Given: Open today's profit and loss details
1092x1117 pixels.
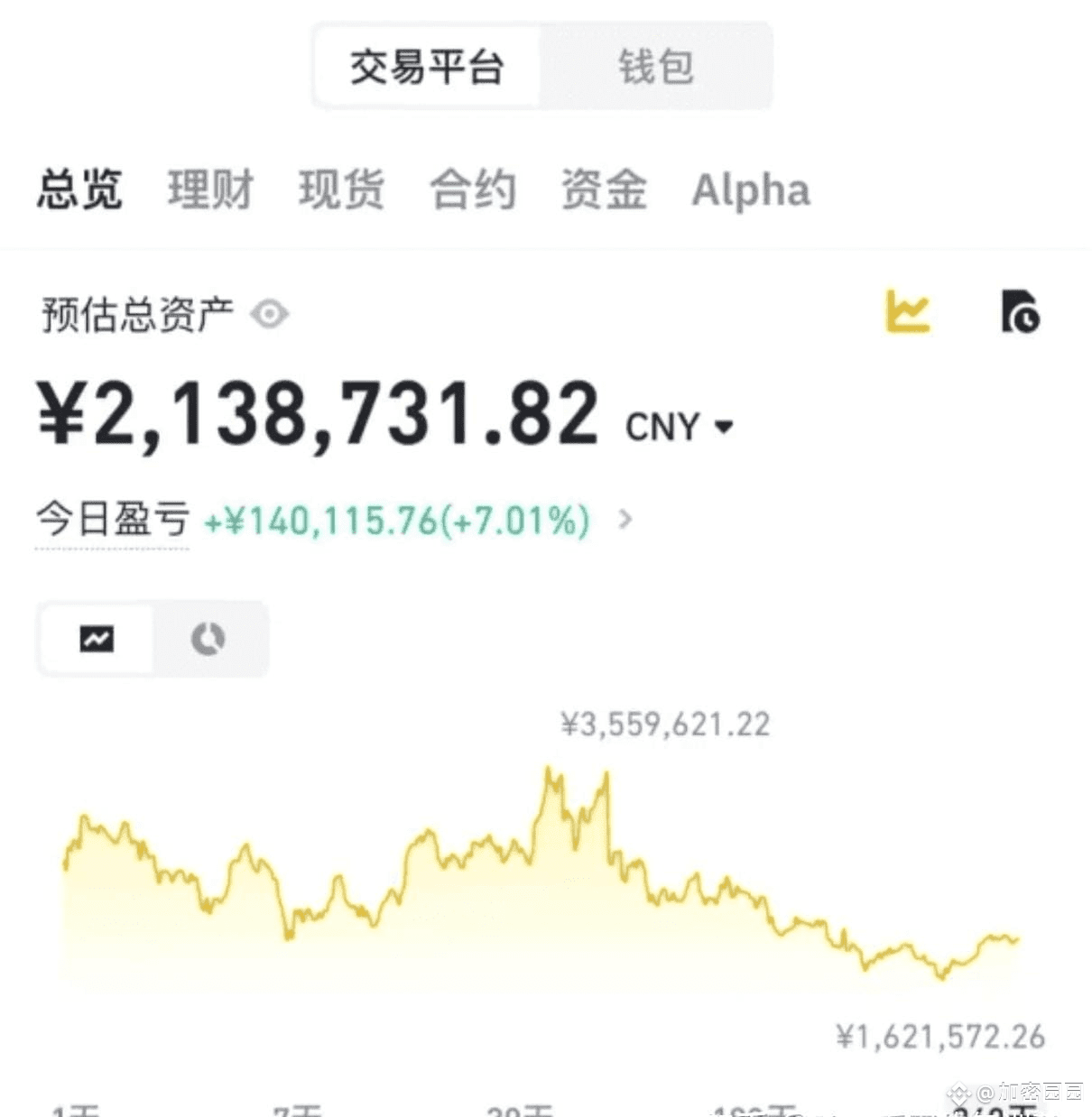Looking at the screenshot, I should [x=624, y=520].
